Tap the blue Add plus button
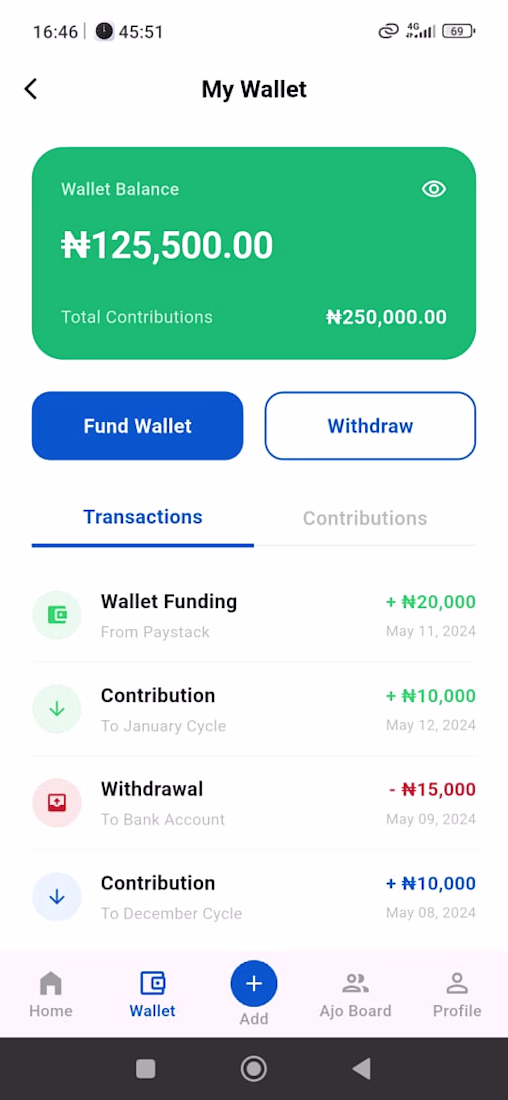The height and width of the screenshot is (1100, 508). point(254,984)
